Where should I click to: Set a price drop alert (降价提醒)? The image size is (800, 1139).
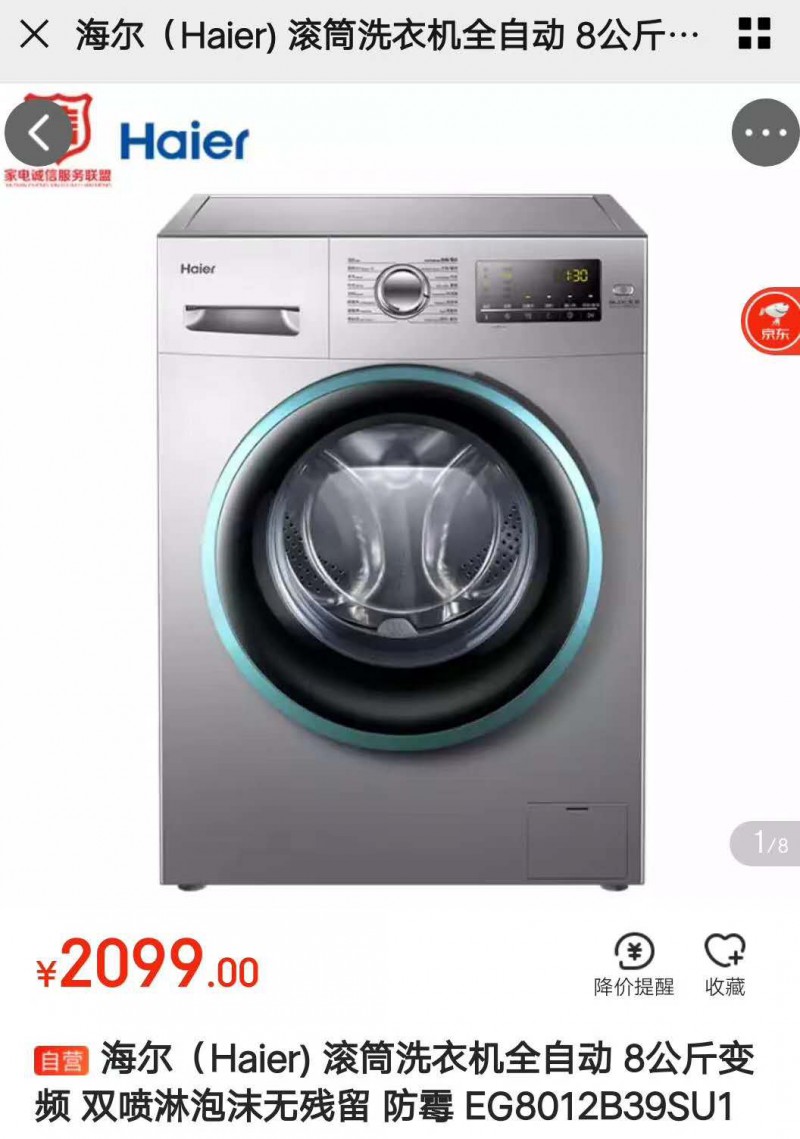coord(634,964)
